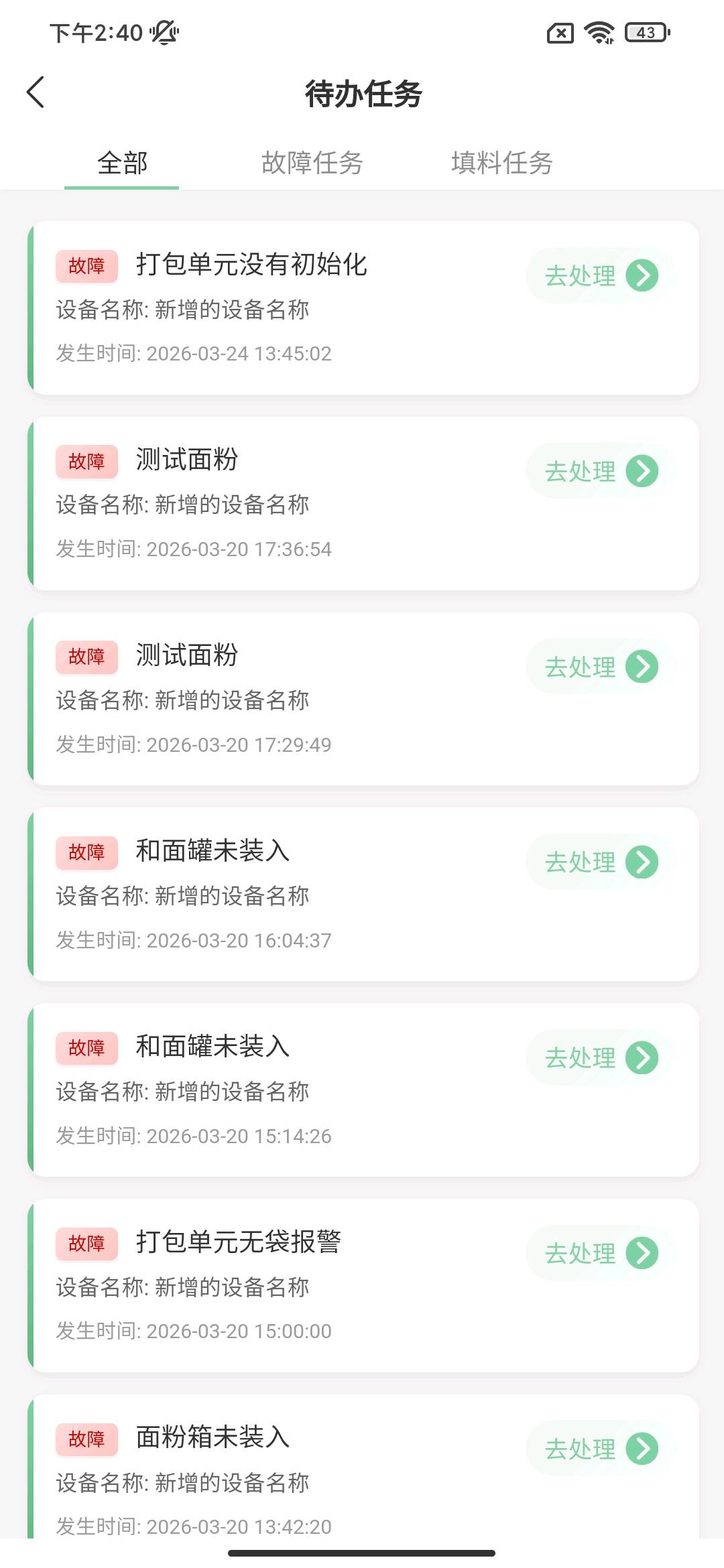724x1568 pixels.
Task: Go back from the 待办任务 page
Action: point(36,92)
